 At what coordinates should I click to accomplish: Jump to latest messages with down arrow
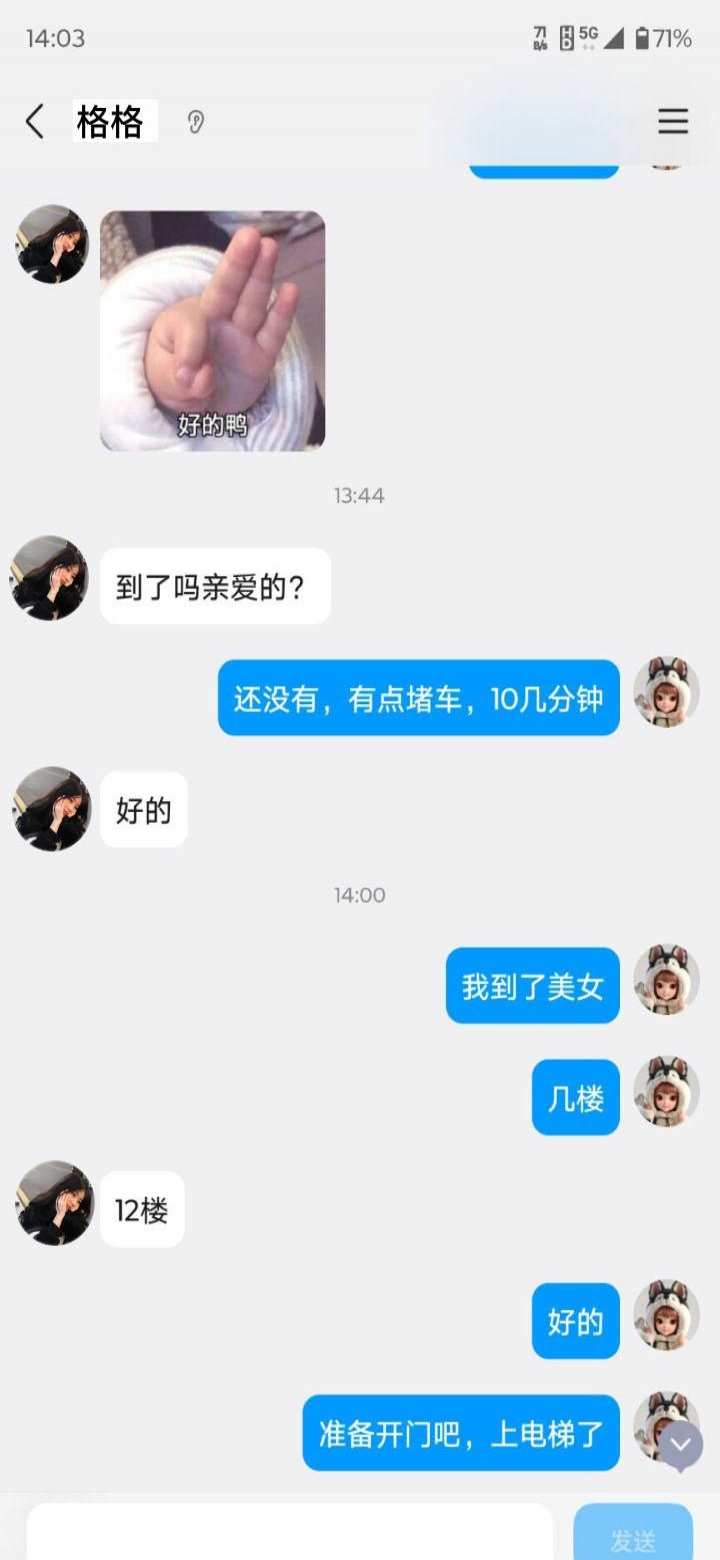coord(680,1445)
